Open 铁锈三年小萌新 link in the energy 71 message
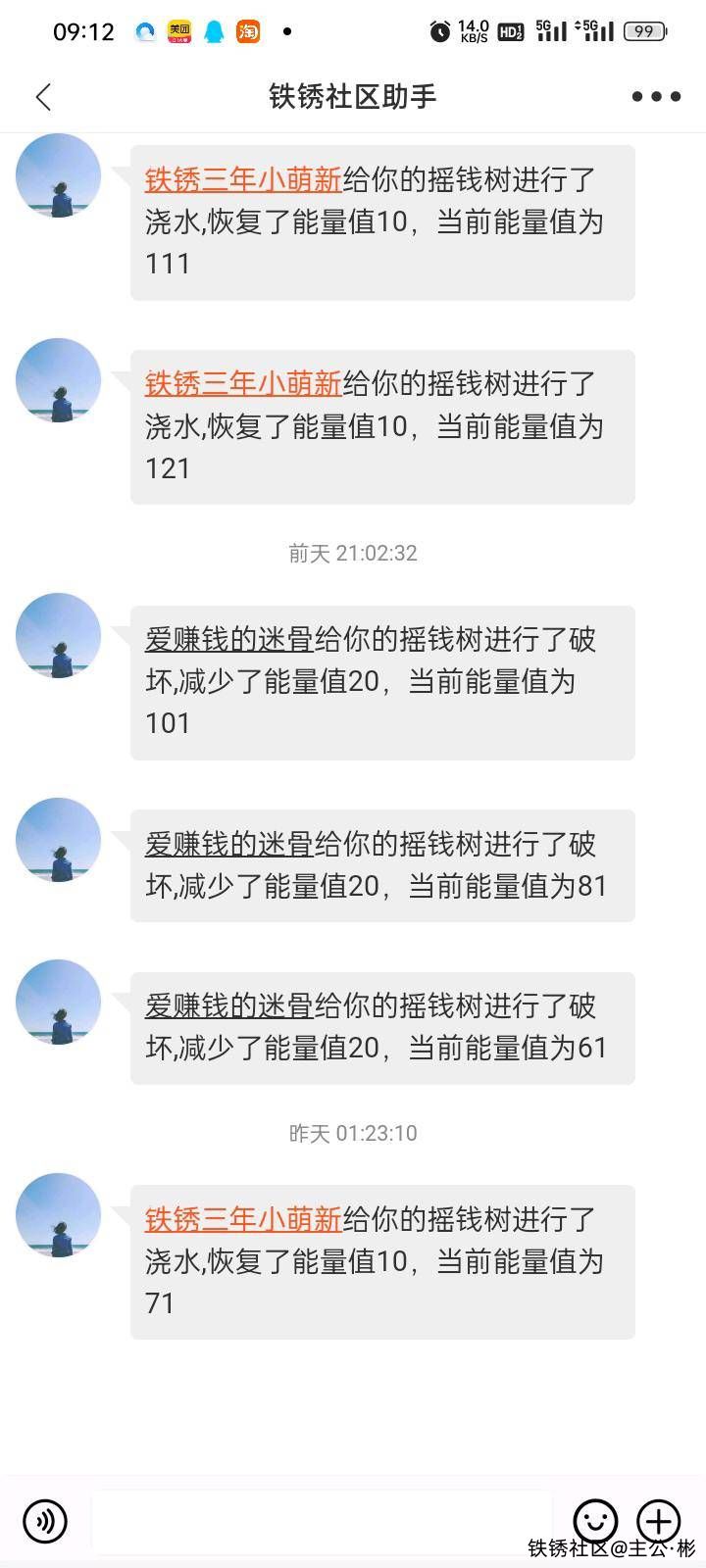Screen dimensions: 706x1568 (x=243, y=1220)
